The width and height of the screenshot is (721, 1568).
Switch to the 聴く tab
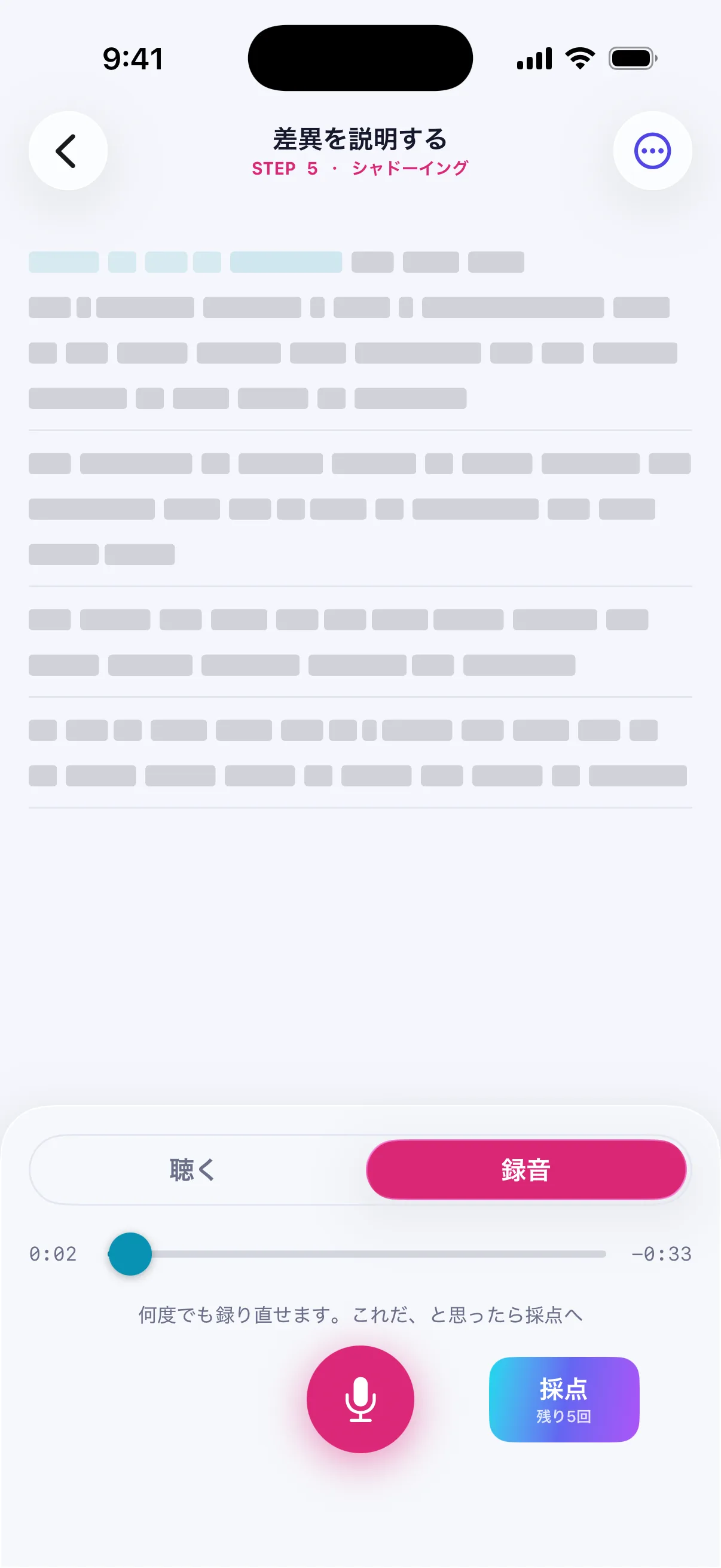193,1169
